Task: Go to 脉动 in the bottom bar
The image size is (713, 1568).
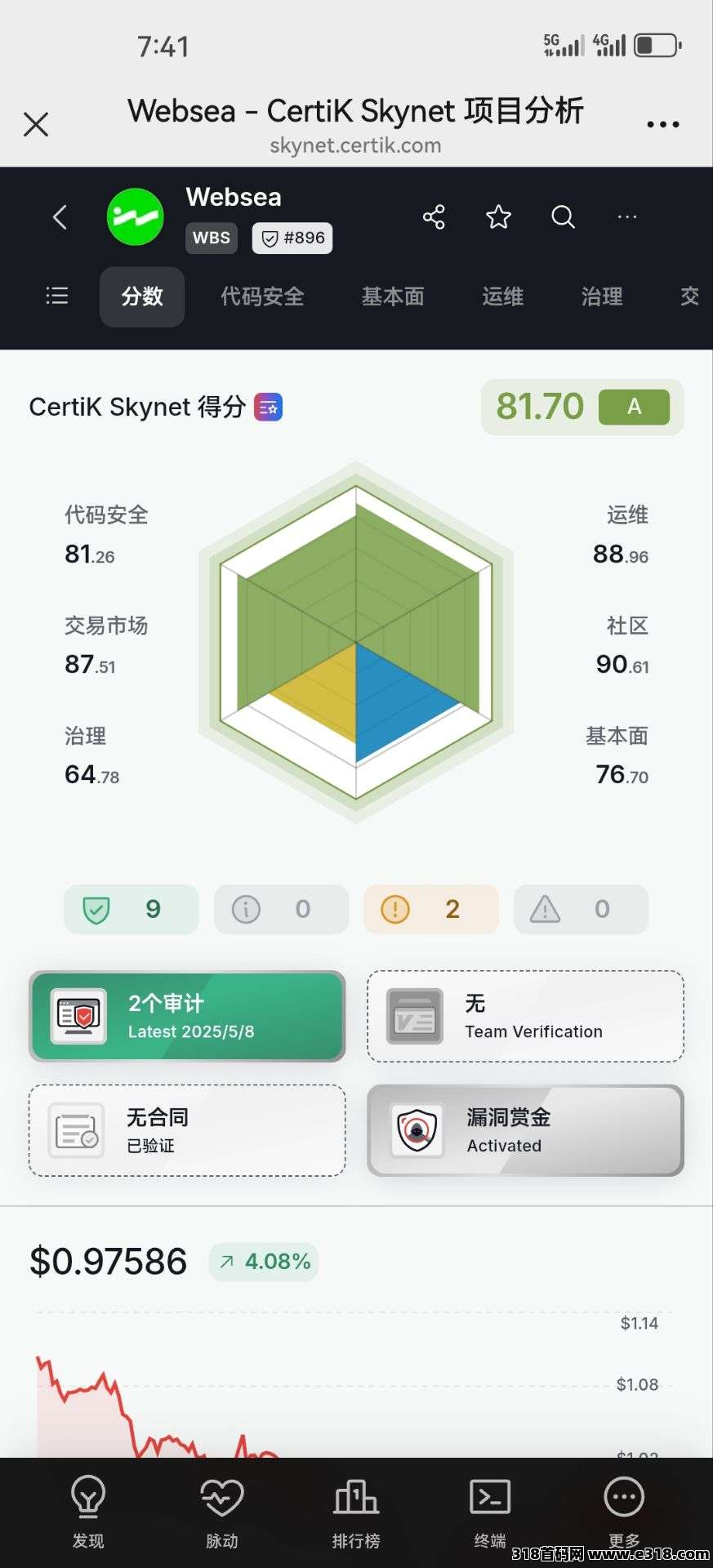Action: coord(221,1512)
